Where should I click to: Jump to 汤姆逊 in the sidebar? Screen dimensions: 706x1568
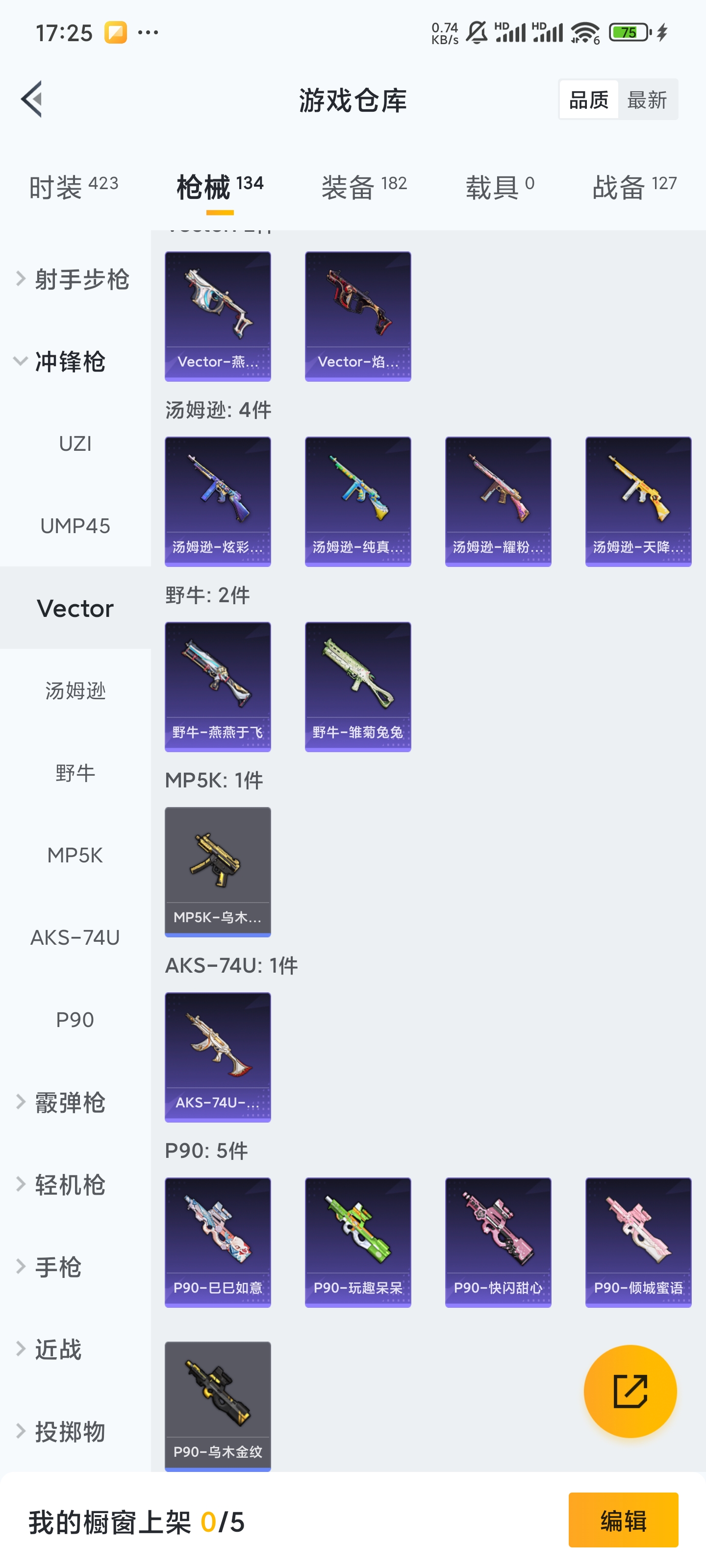click(x=75, y=691)
